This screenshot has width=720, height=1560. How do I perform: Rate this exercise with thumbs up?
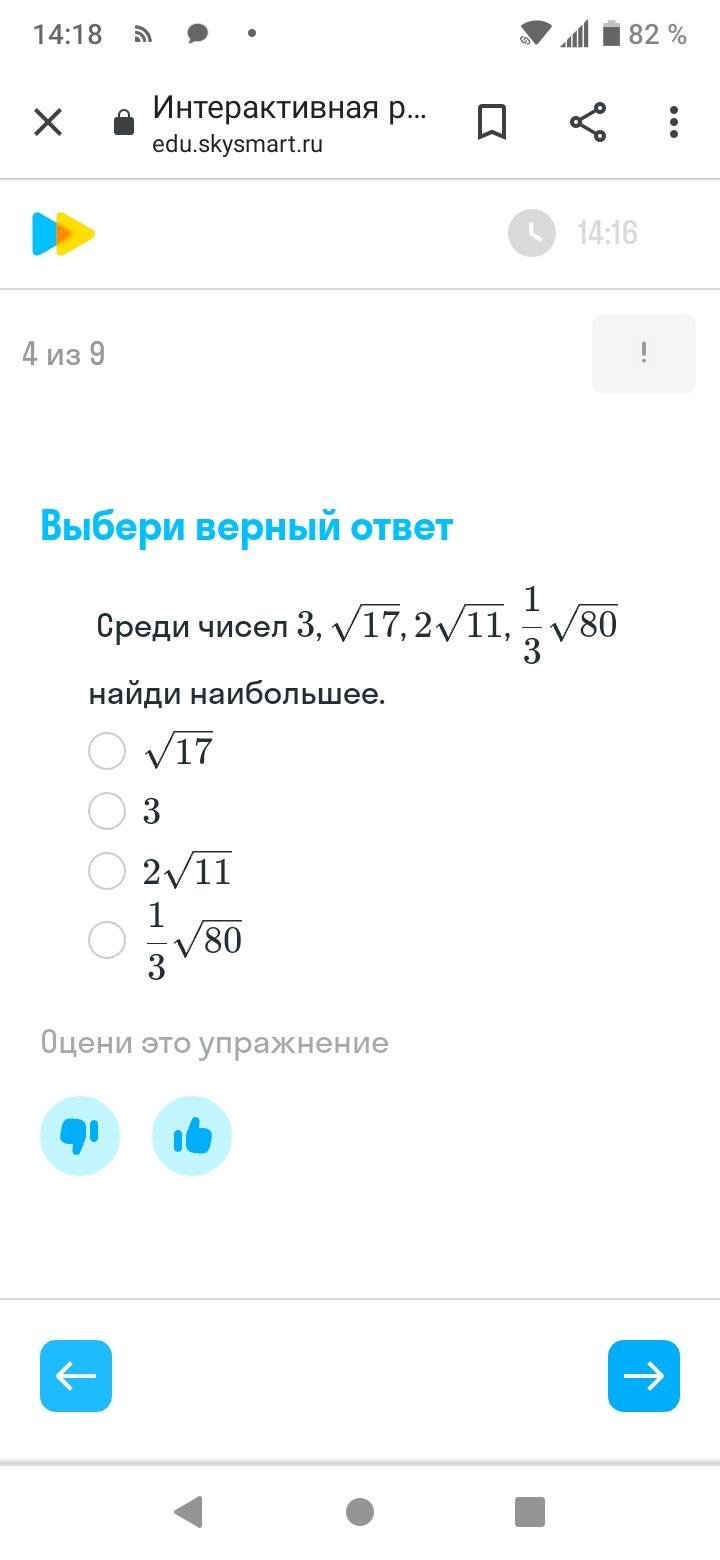click(192, 1136)
